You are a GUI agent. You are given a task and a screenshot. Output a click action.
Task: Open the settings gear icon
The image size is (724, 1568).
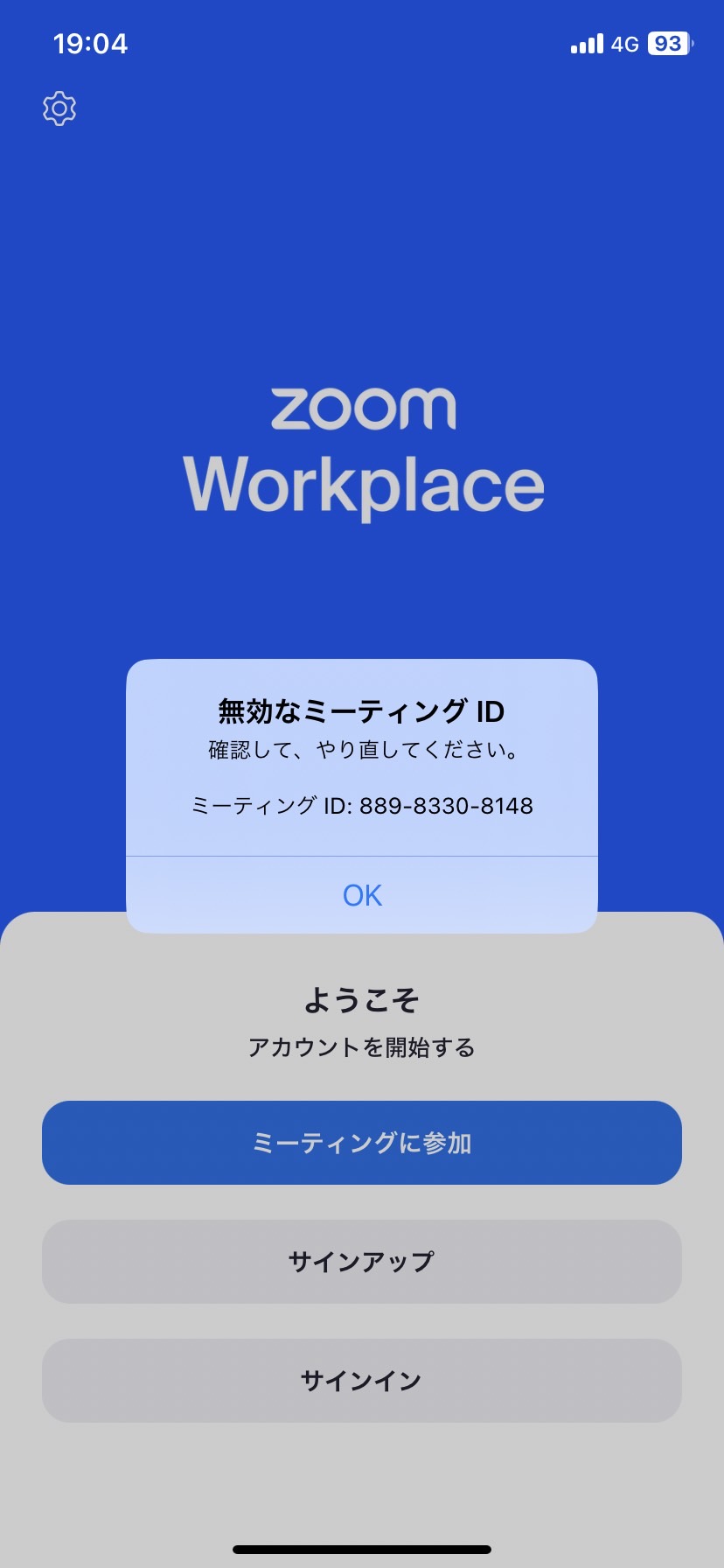click(59, 108)
